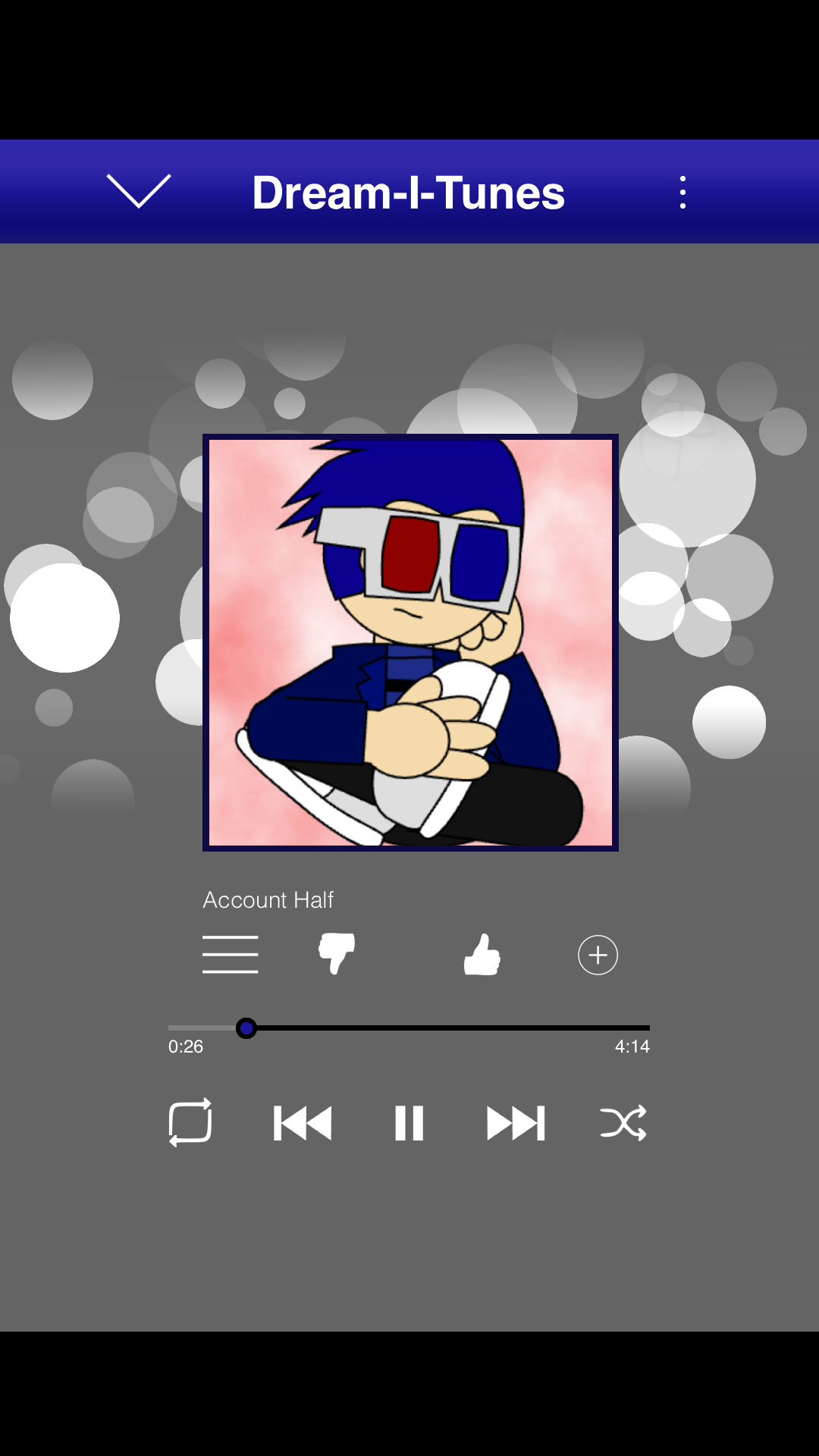Add this song with the plus icon
The width and height of the screenshot is (819, 1456).
(598, 955)
